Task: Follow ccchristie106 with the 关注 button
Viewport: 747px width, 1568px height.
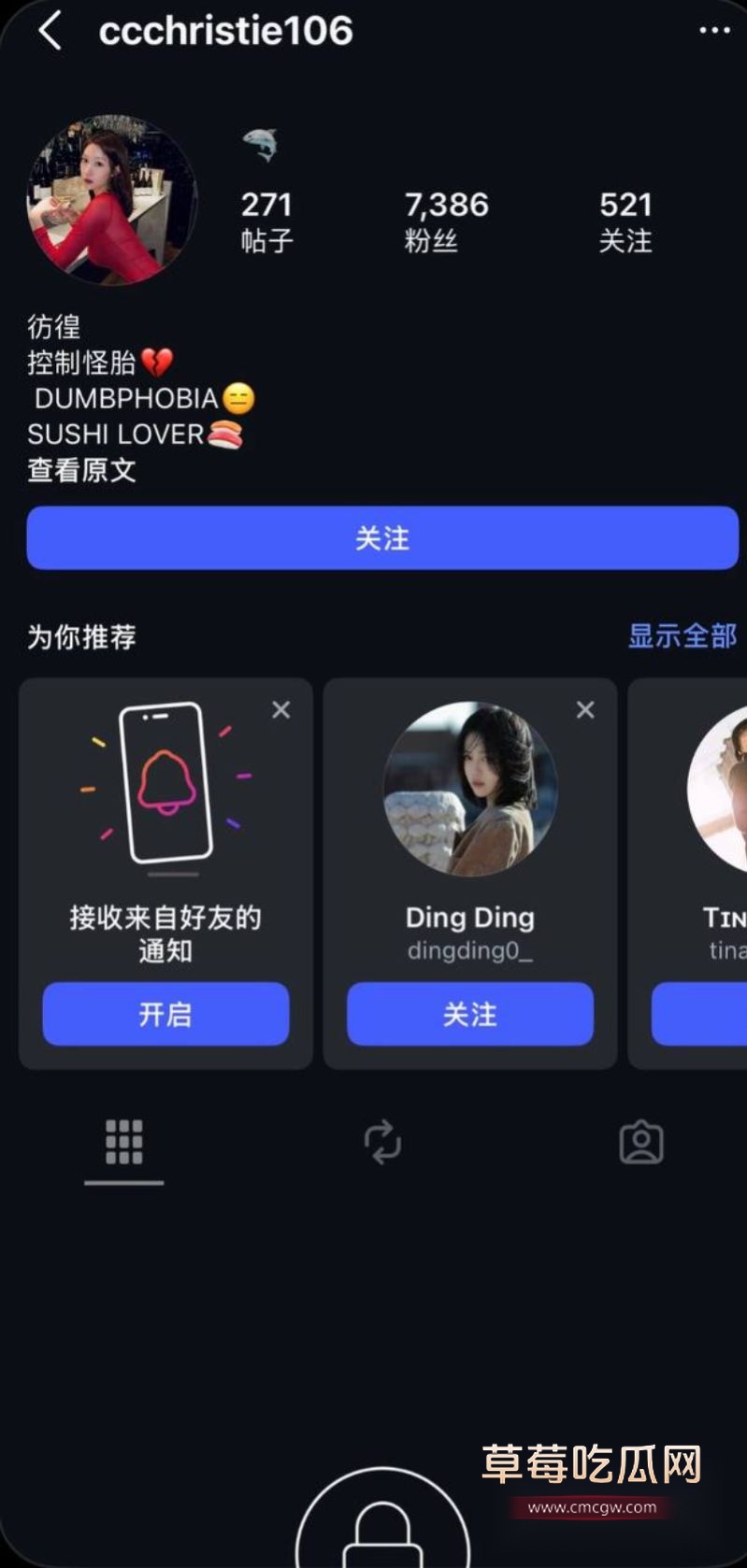Action: click(383, 537)
